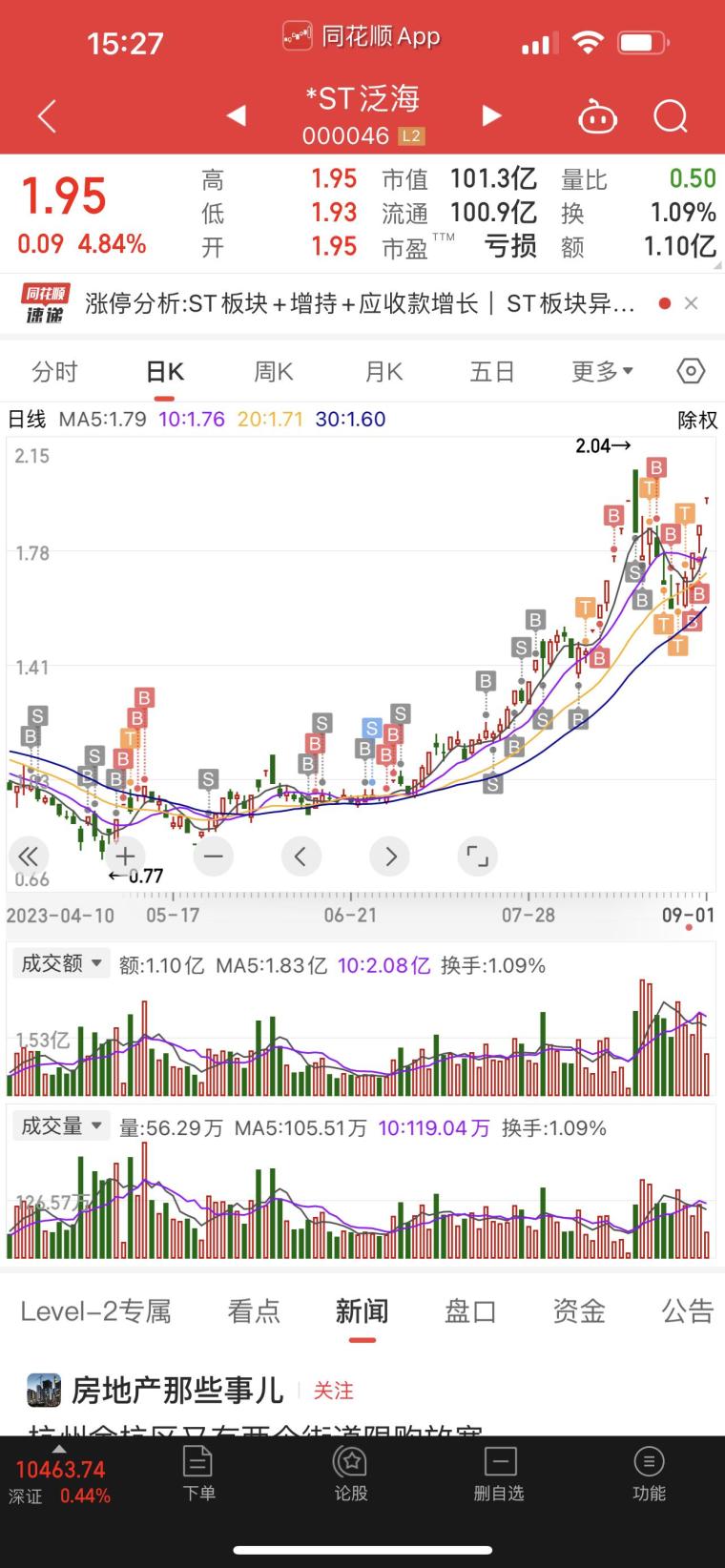Select the 周K chart tab
725x1568 pixels.
(x=274, y=371)
